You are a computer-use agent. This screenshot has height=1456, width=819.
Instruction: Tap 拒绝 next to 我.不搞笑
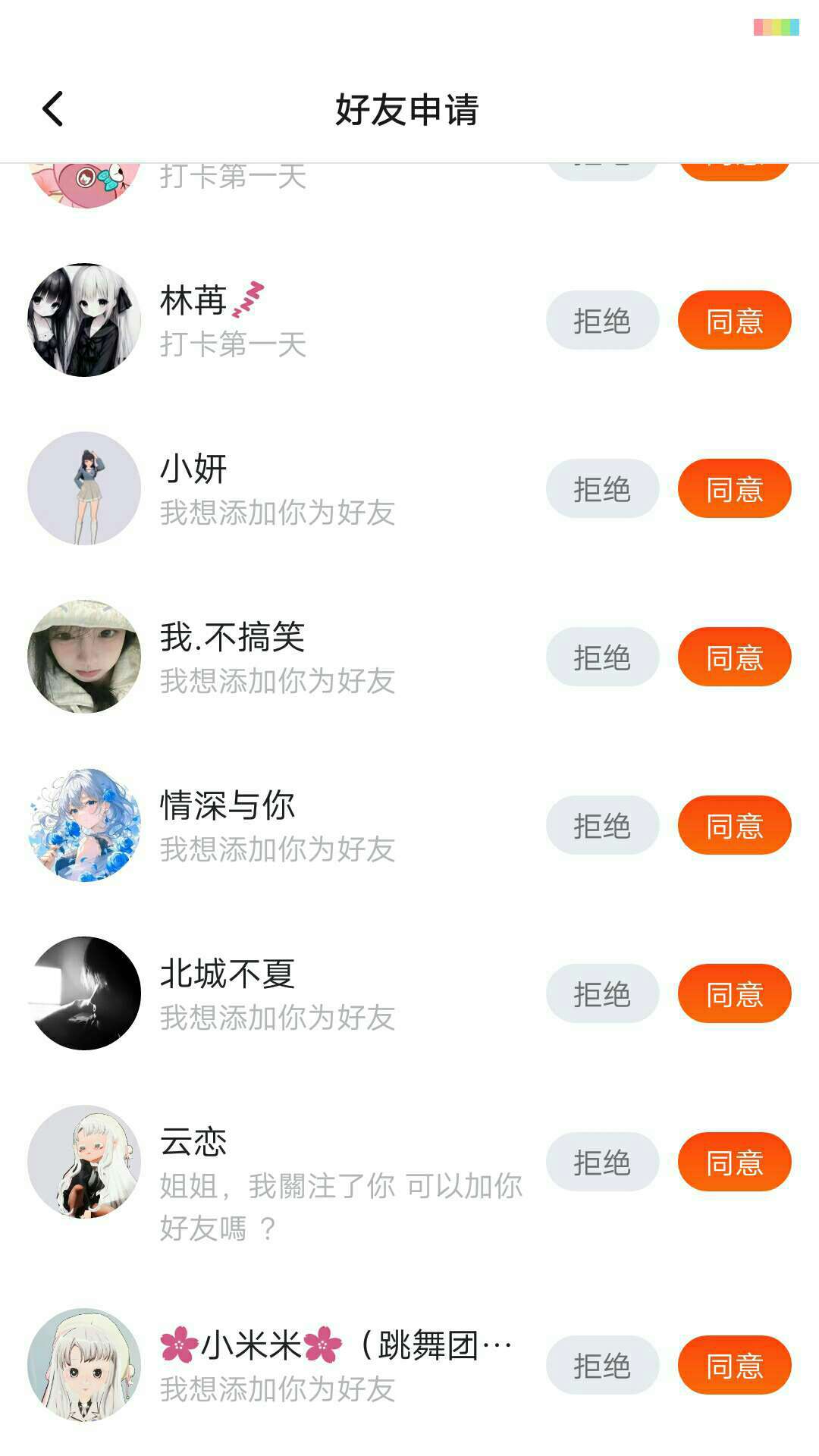point(602,657)
